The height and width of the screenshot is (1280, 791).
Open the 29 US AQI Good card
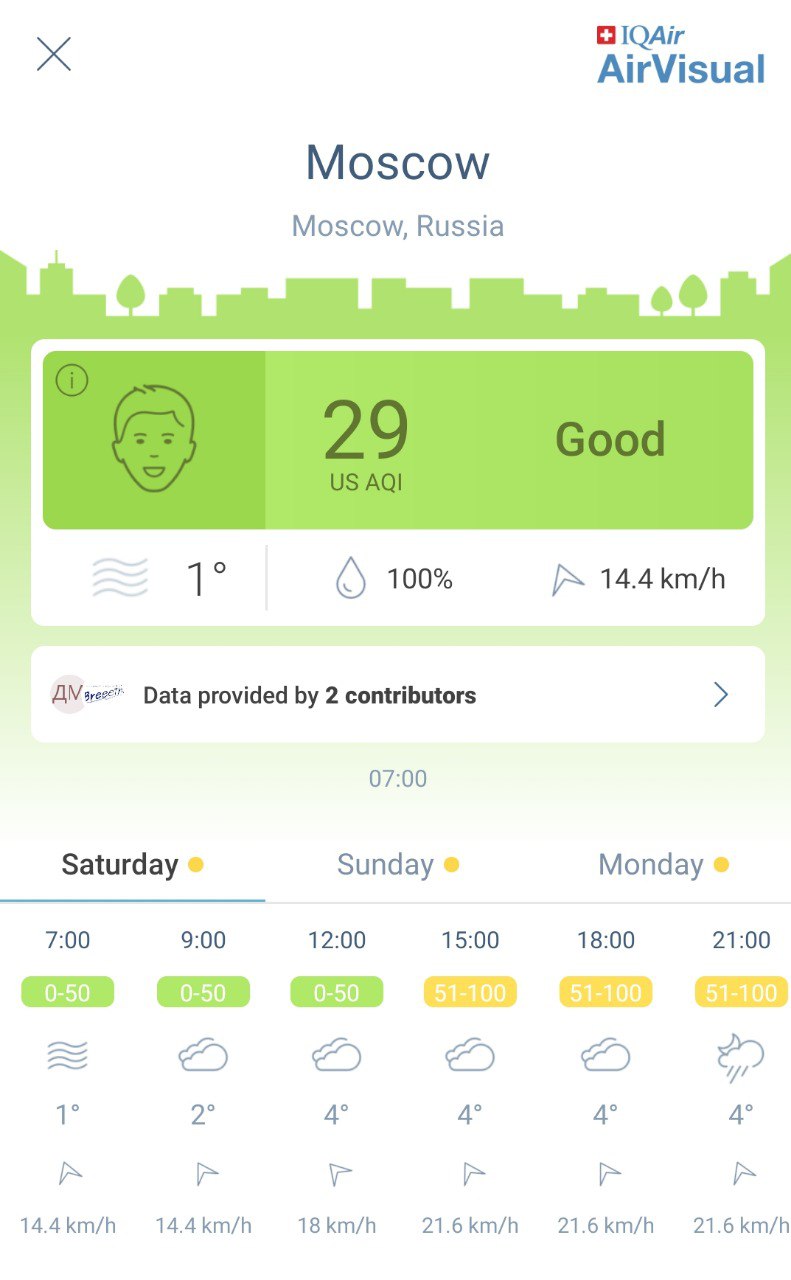[x=398, y=440]
